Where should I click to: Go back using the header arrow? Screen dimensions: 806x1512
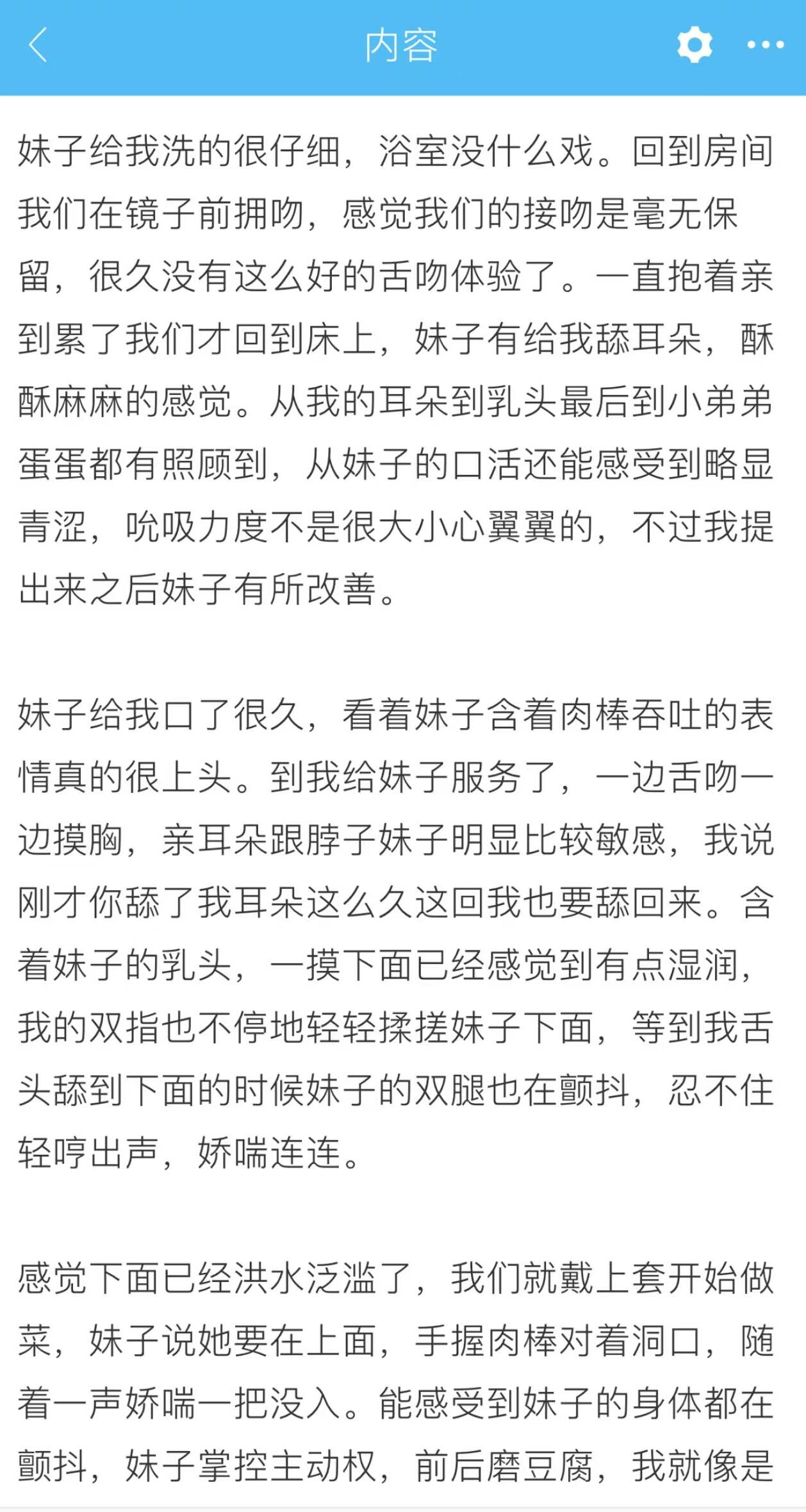click(38, 45)
